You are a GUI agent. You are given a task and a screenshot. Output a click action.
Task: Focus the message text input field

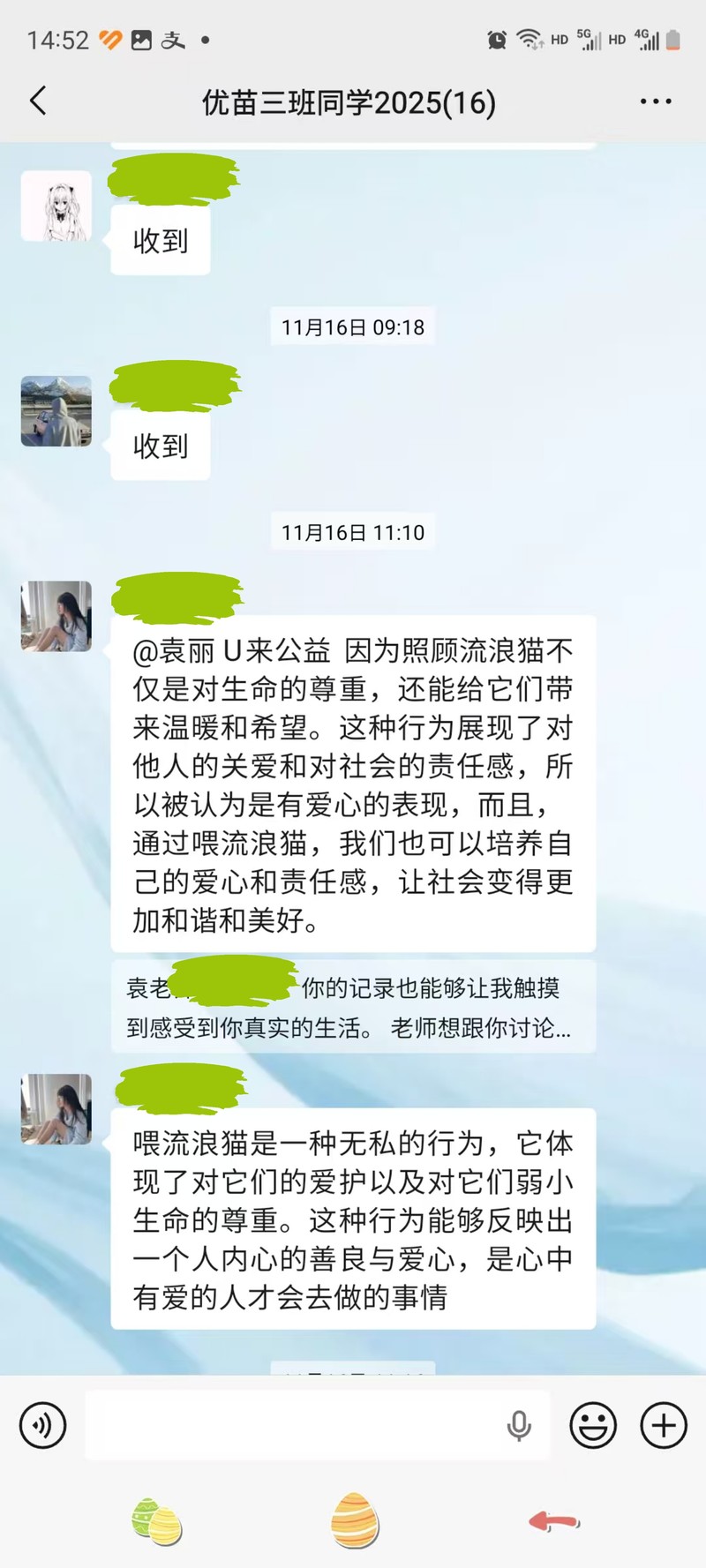click(x=291, y=1425)
